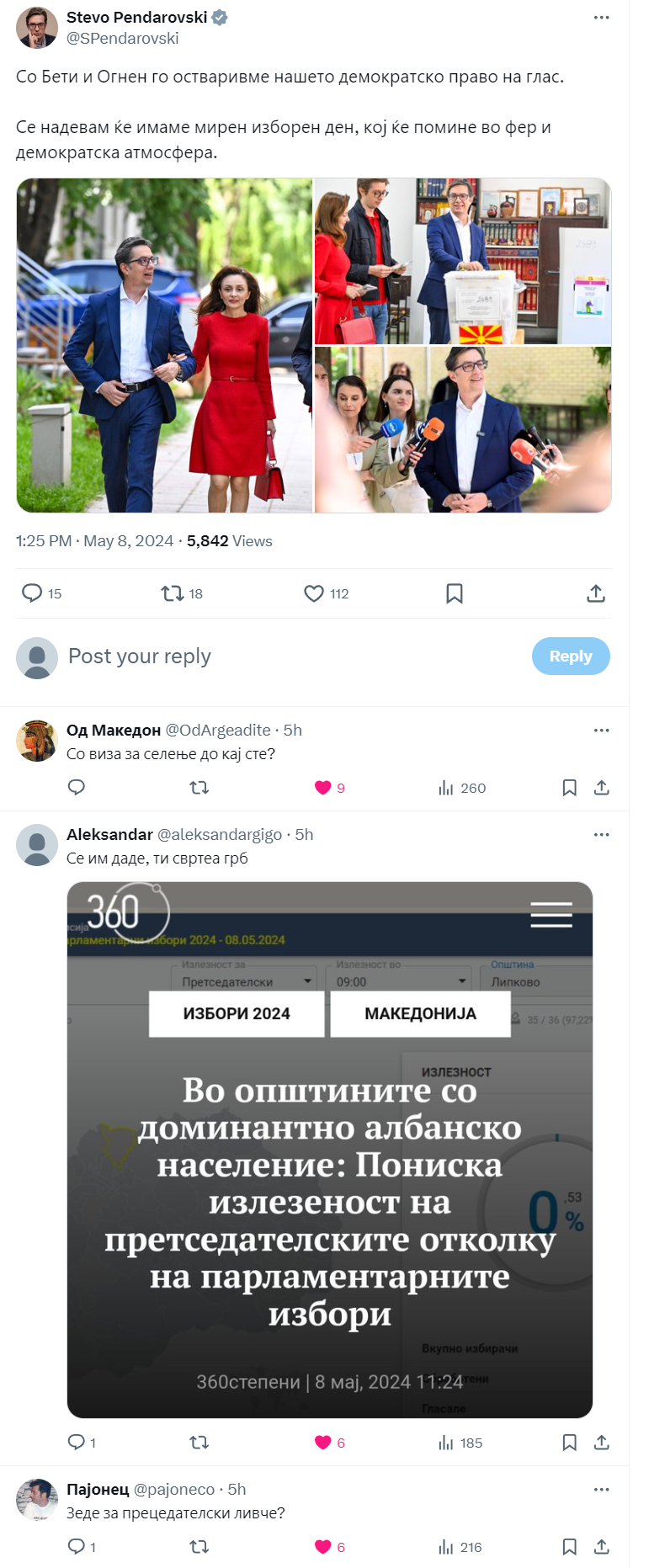Bookmark Aleksandar's reply
Screen dimensions: 649x1568
click(x=569, y=1443)
